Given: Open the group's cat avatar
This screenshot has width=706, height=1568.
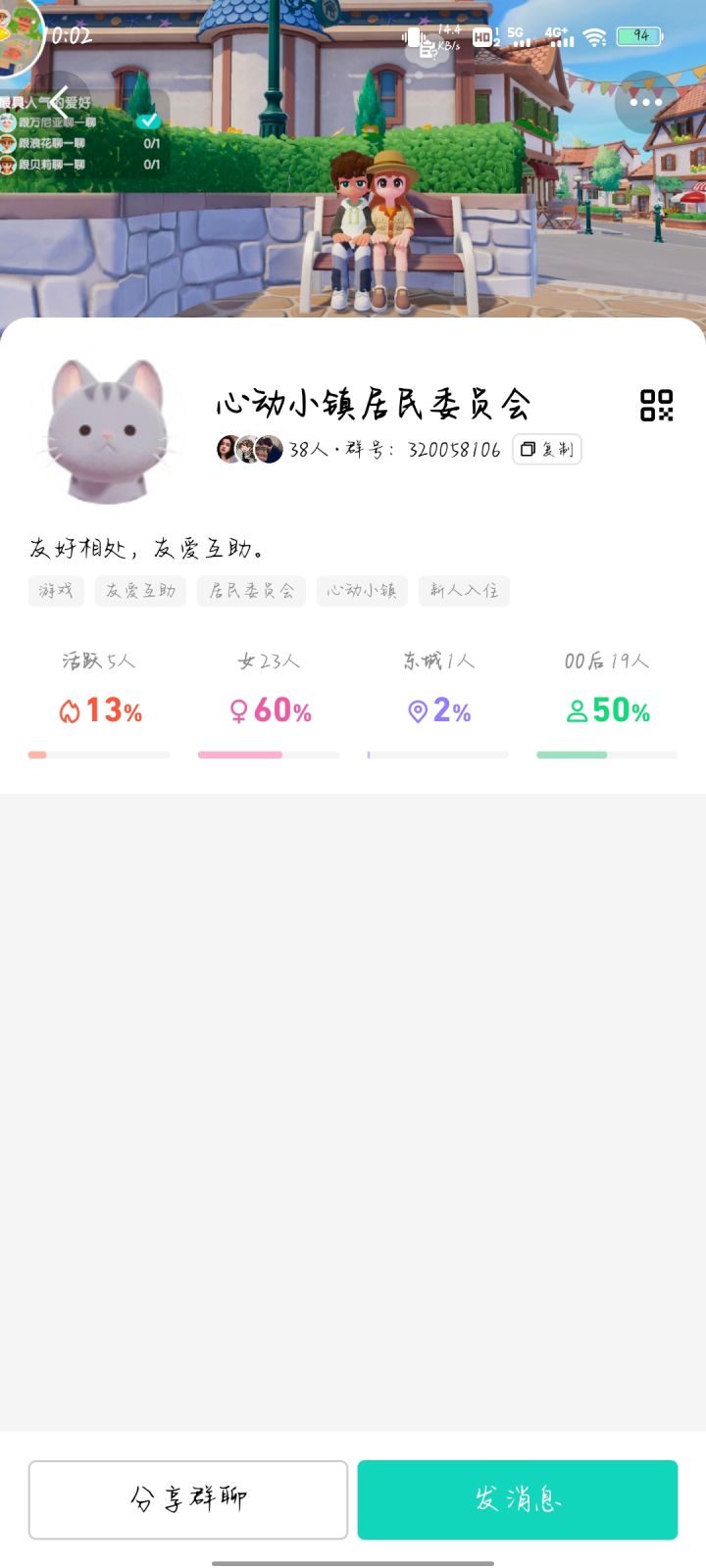Looking at the screenshot, I should (x=109, y=429).
